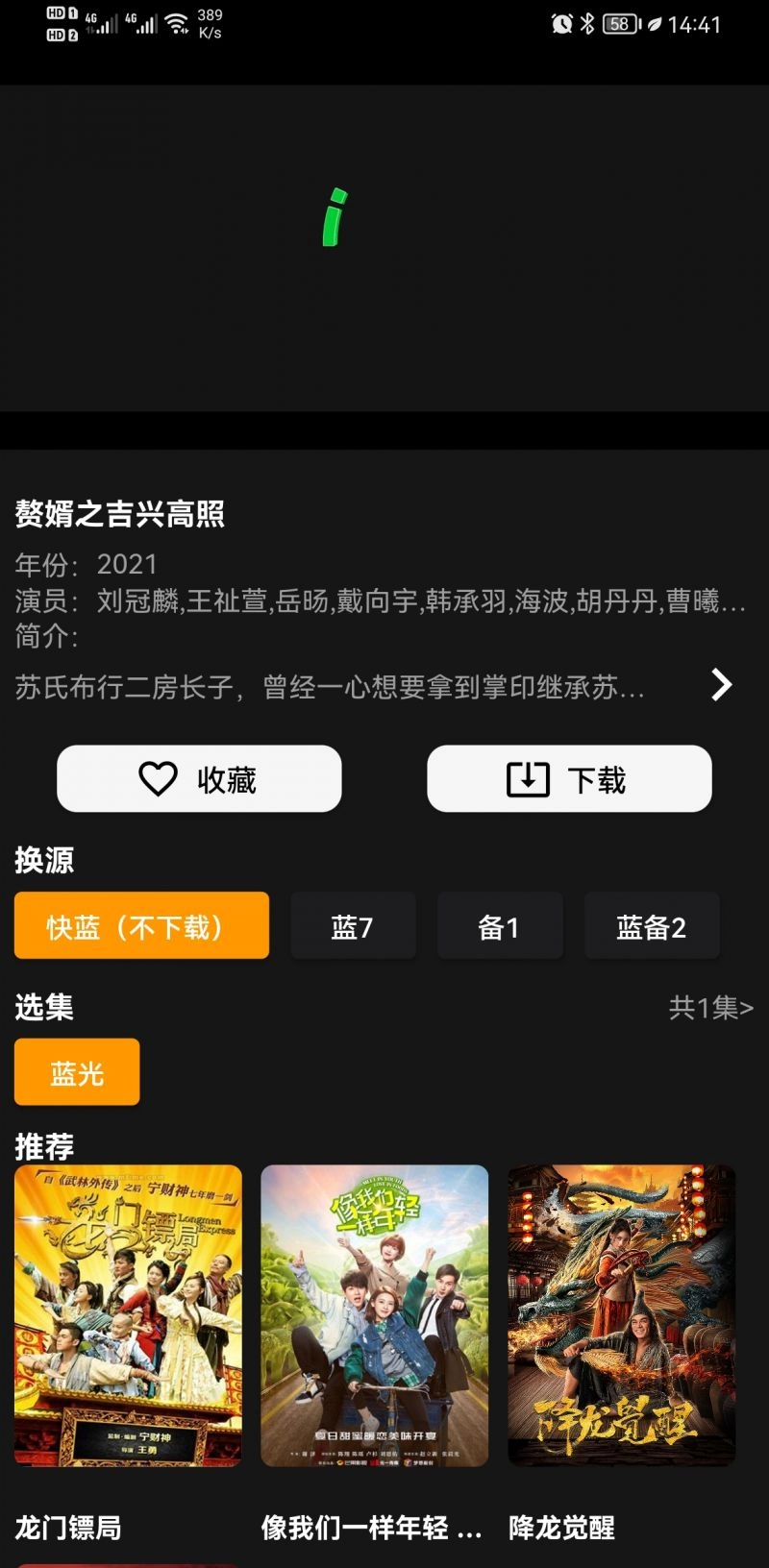Select the 蓝7 video source
Viewport: 769px width, 1568px height.
point(353,925)
